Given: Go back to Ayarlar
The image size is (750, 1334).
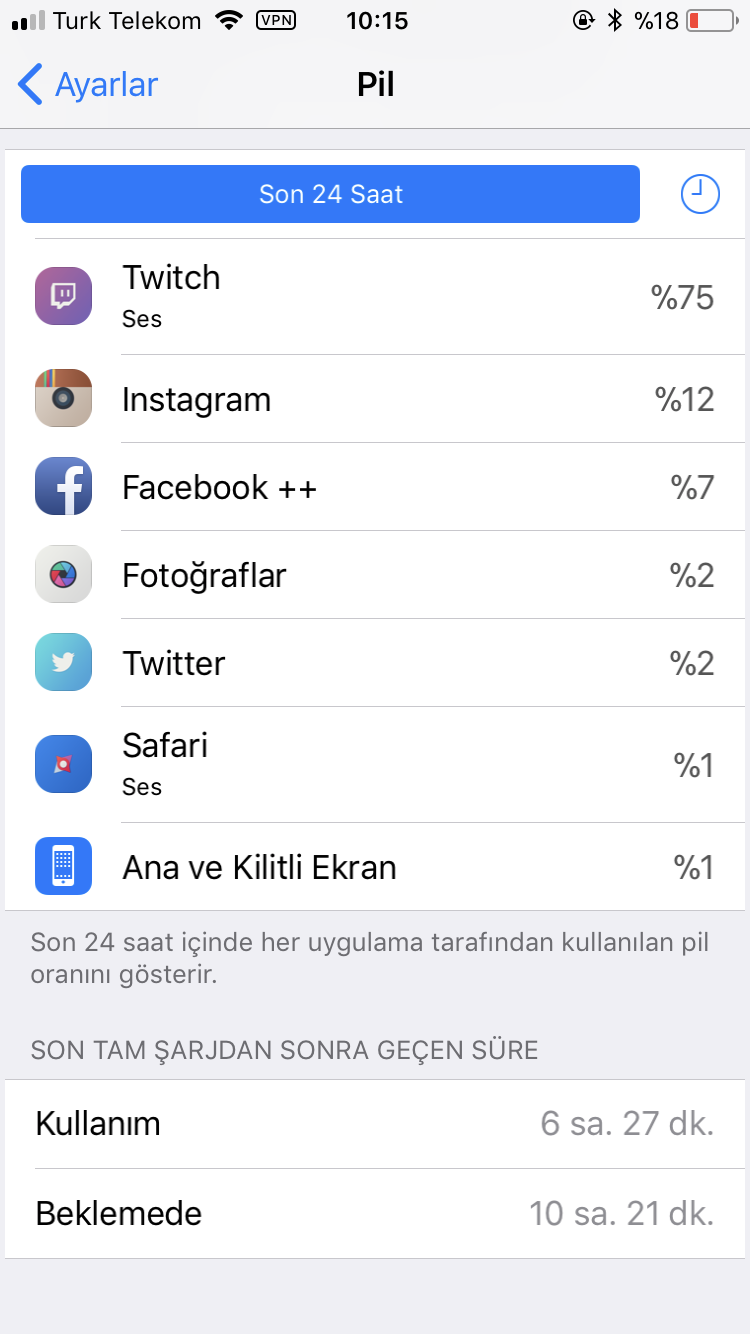Looking at the screenshot, I should 88,85.
